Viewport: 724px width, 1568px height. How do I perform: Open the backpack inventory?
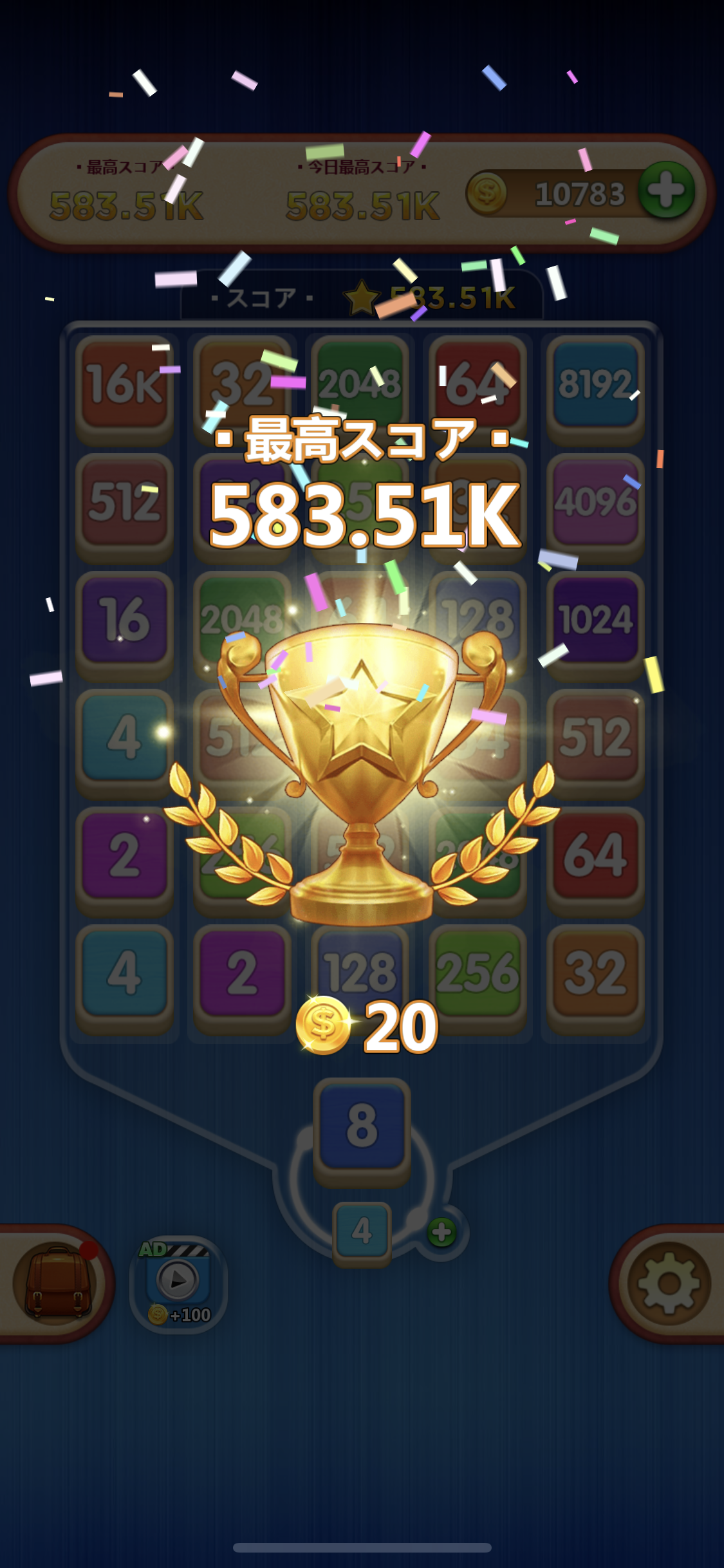click(57, 1283)
